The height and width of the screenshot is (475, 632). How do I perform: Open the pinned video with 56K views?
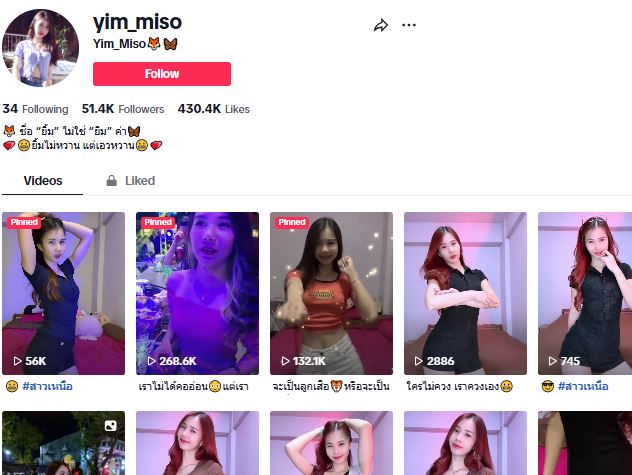pyautogui.click(x=63, y=292)
